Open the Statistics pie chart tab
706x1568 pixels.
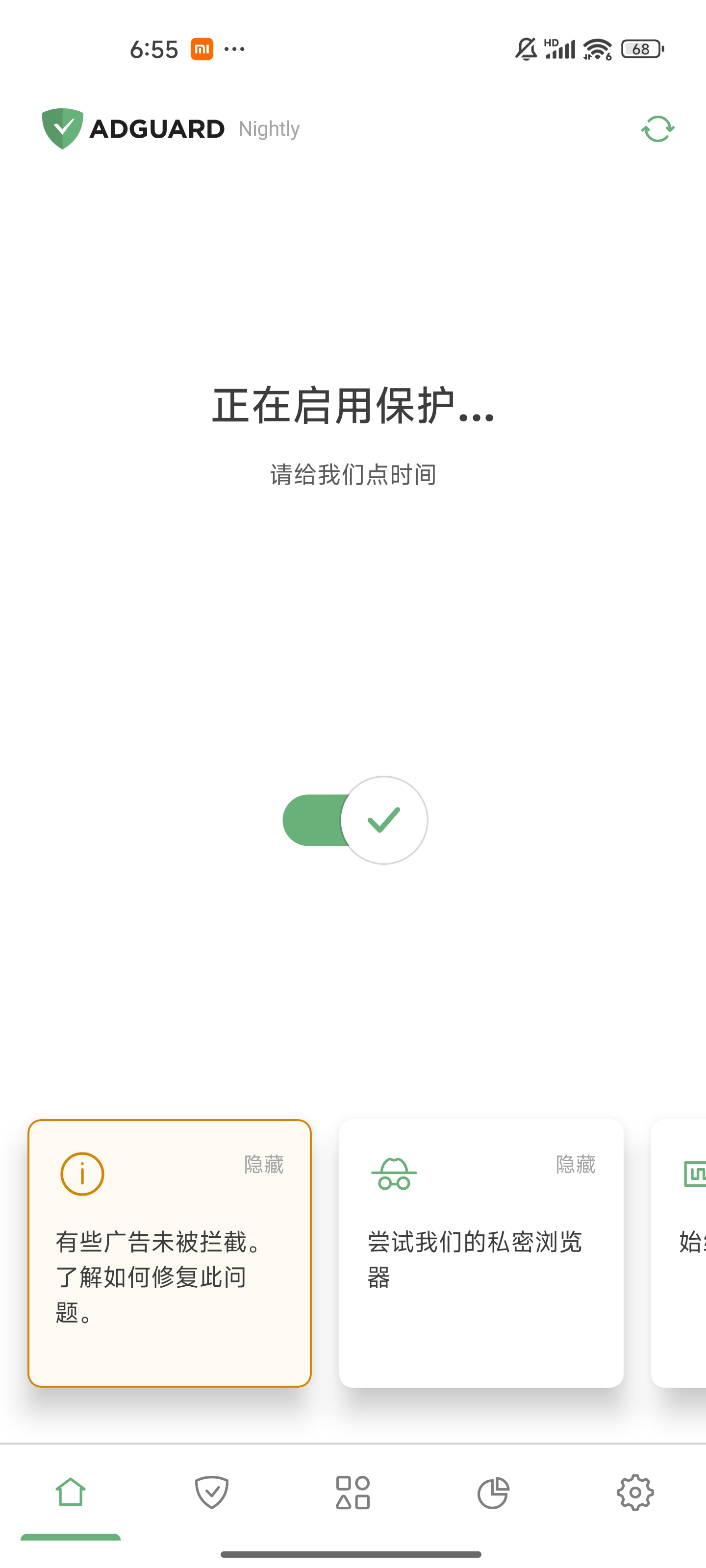tap(493, 1492)
